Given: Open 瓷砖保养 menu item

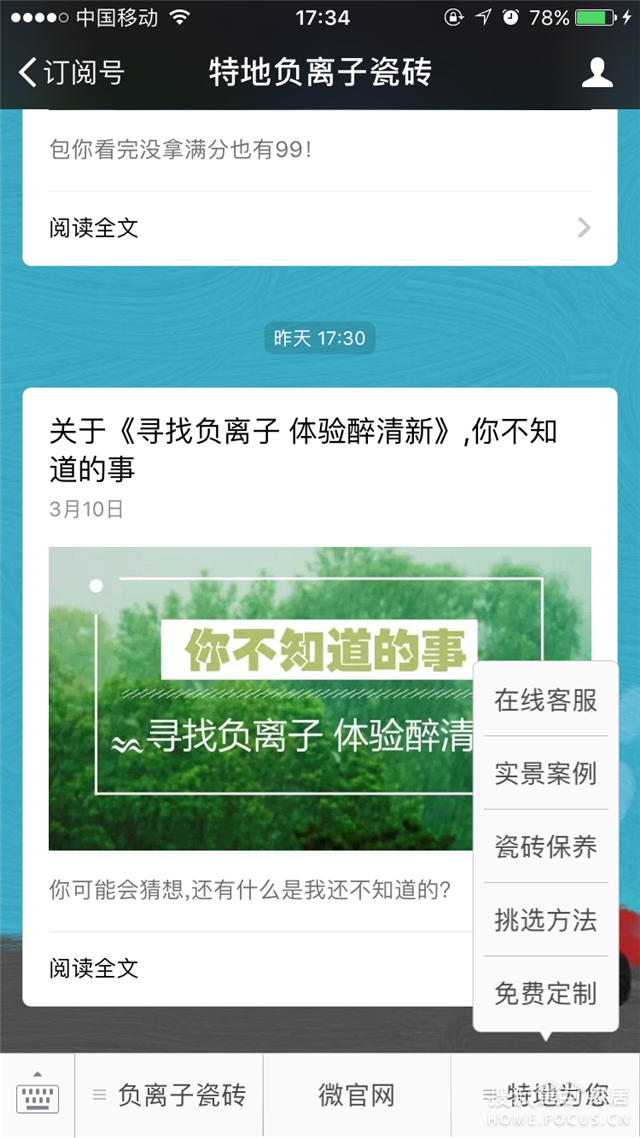Looking at the screenshot, I should click(x=545, y=847).
